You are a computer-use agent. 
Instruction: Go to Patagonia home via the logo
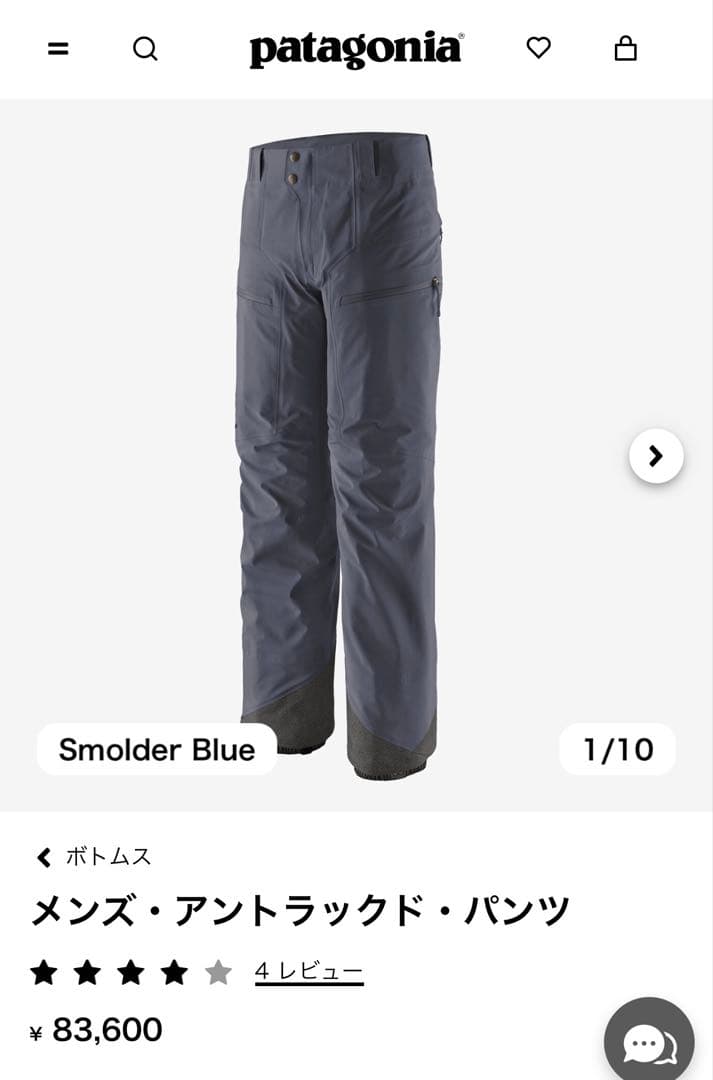[x=356, y=49]
